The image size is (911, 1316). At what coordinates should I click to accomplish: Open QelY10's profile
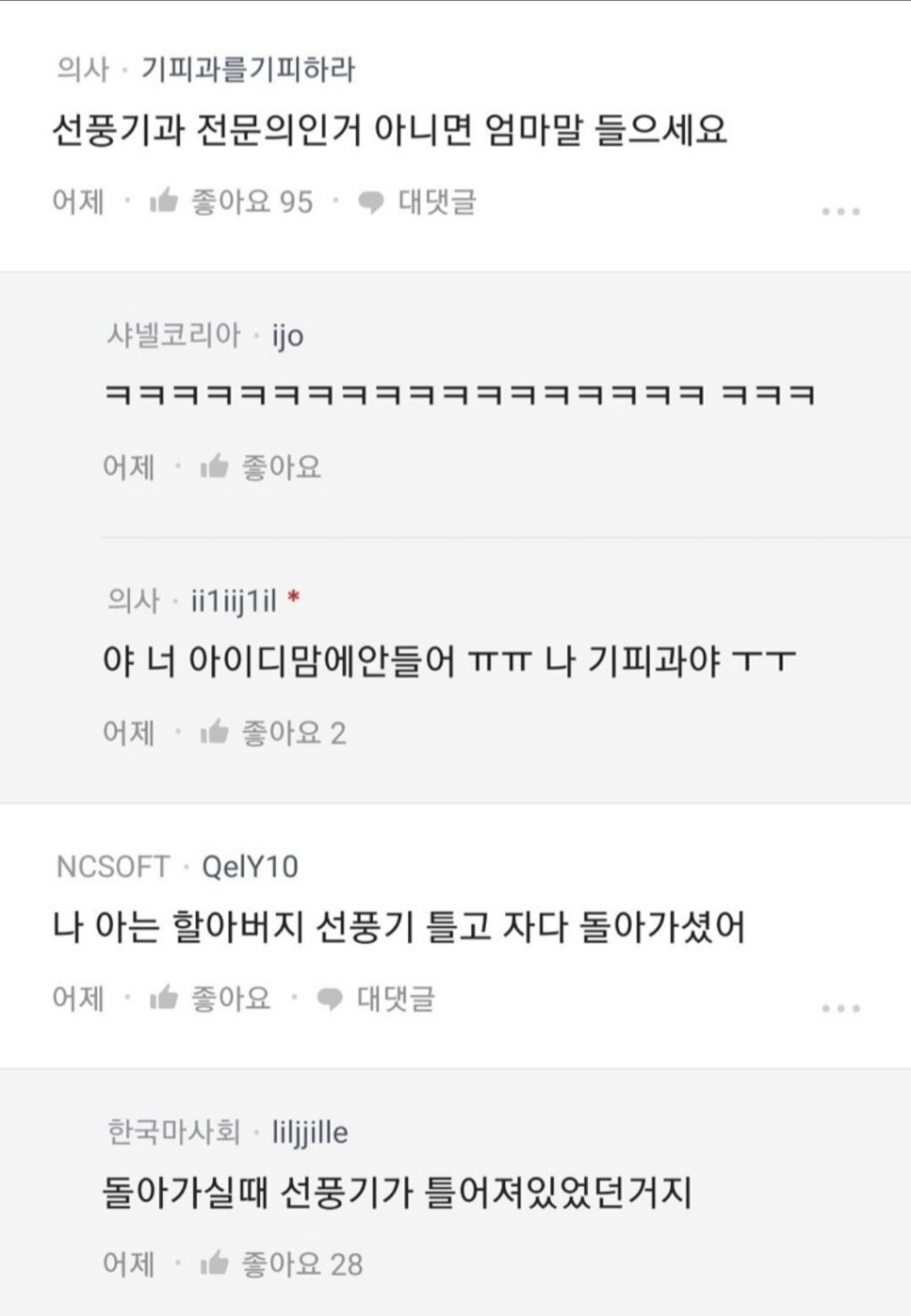250,866
